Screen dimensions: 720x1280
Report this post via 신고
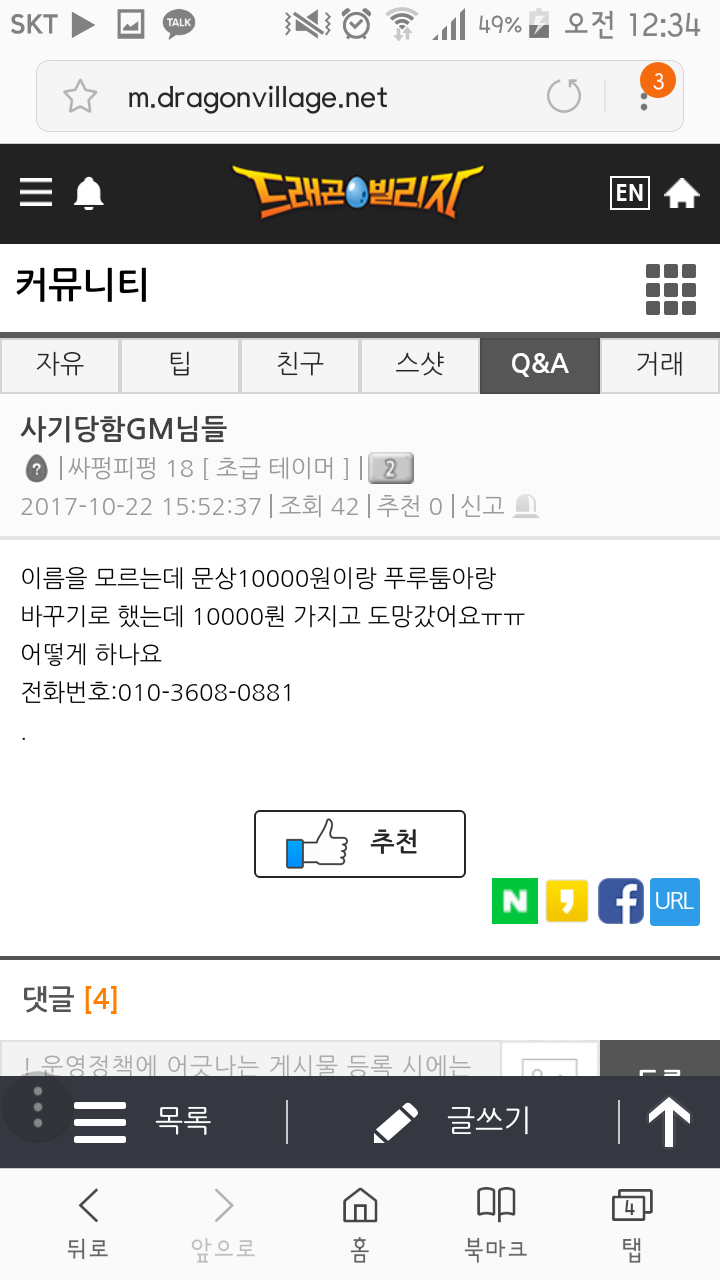point(498,506)
